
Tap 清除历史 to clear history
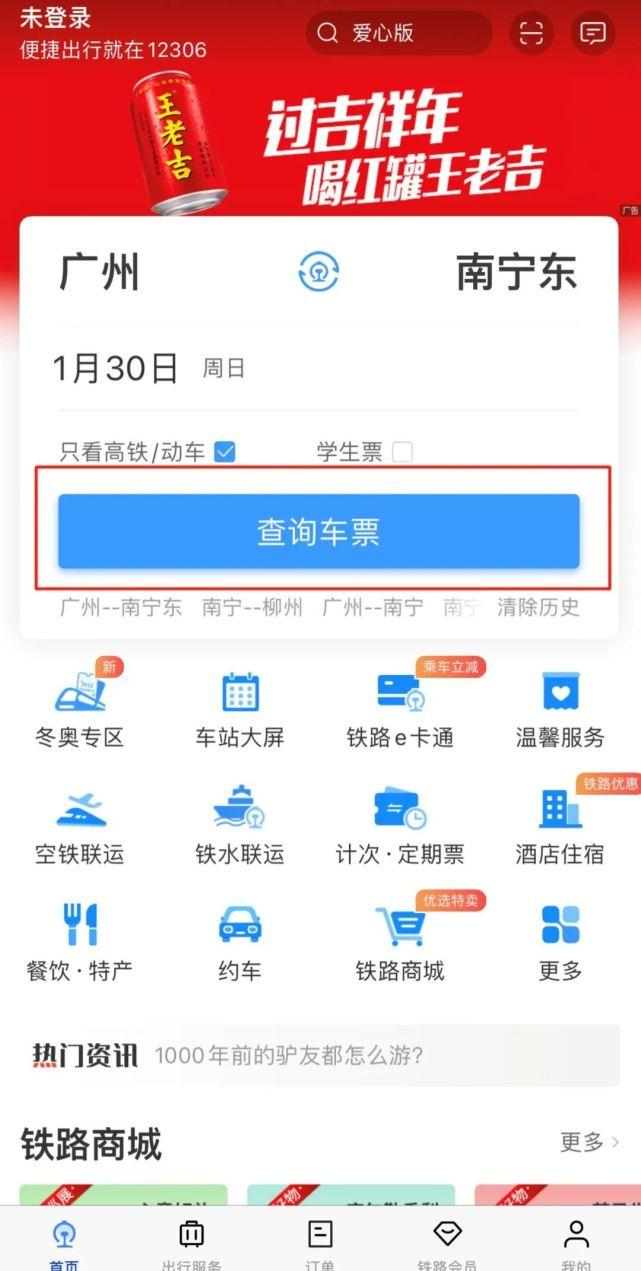tap(539, 607)
